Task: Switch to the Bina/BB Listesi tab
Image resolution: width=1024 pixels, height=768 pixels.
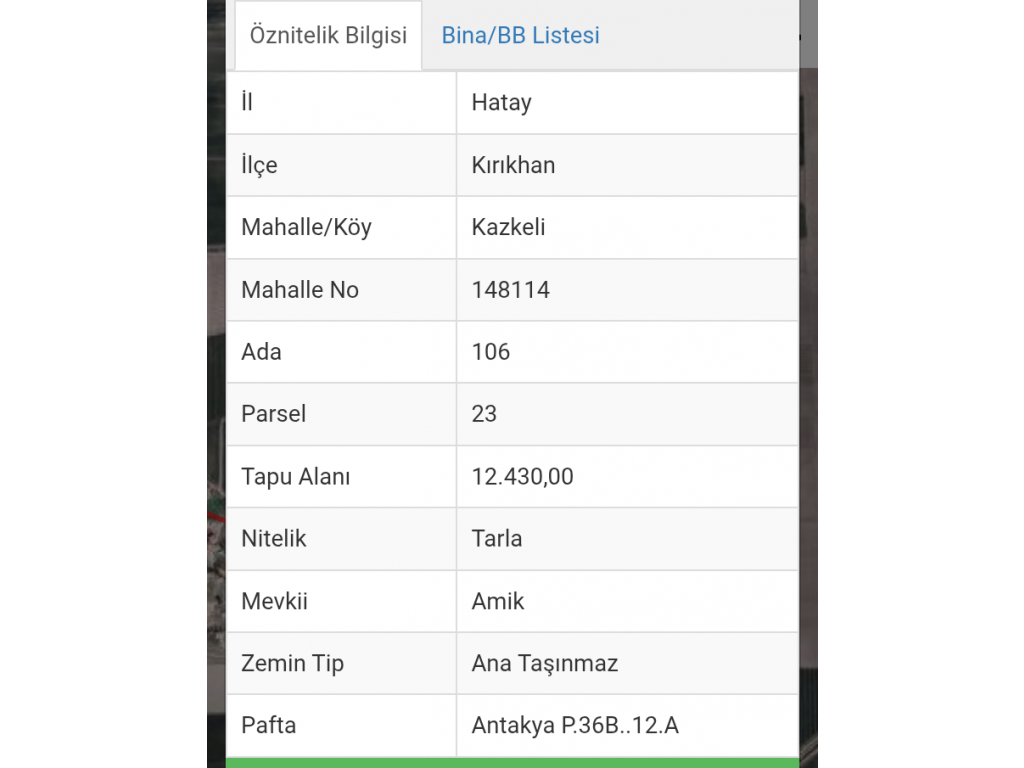Action: (520, 36)
